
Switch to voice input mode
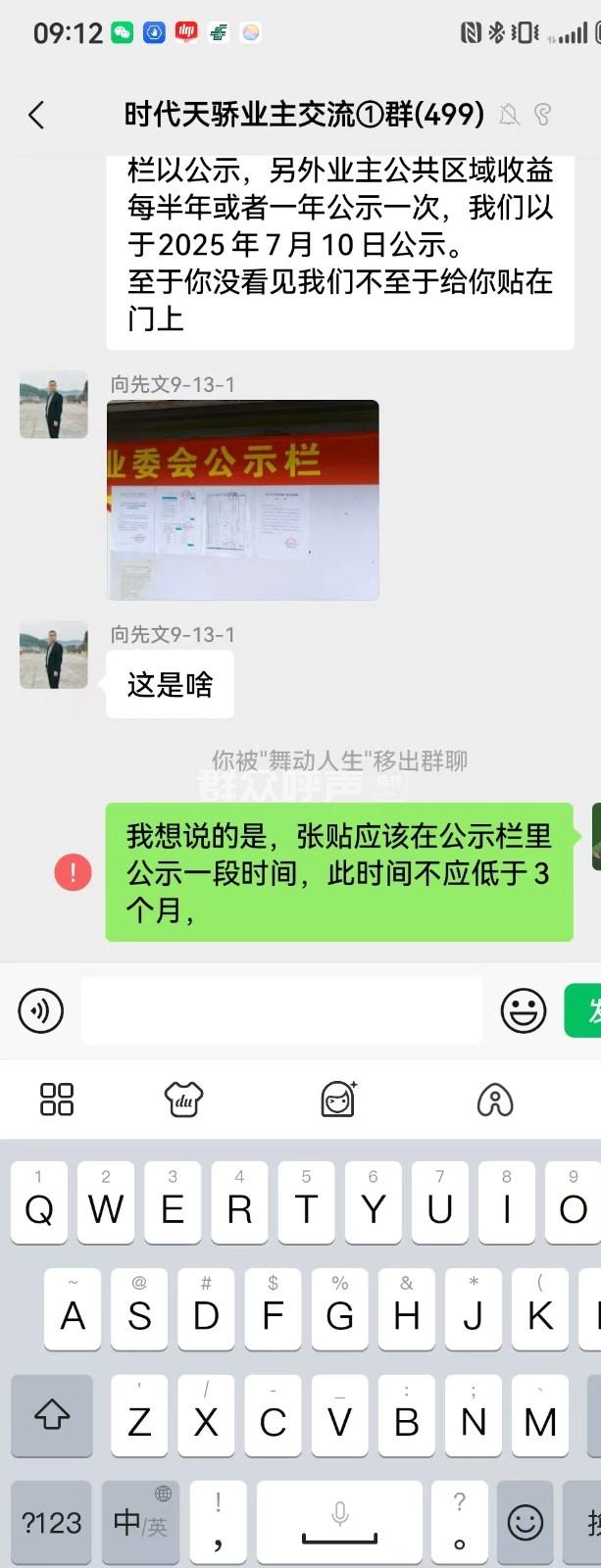coord(41,1010)
